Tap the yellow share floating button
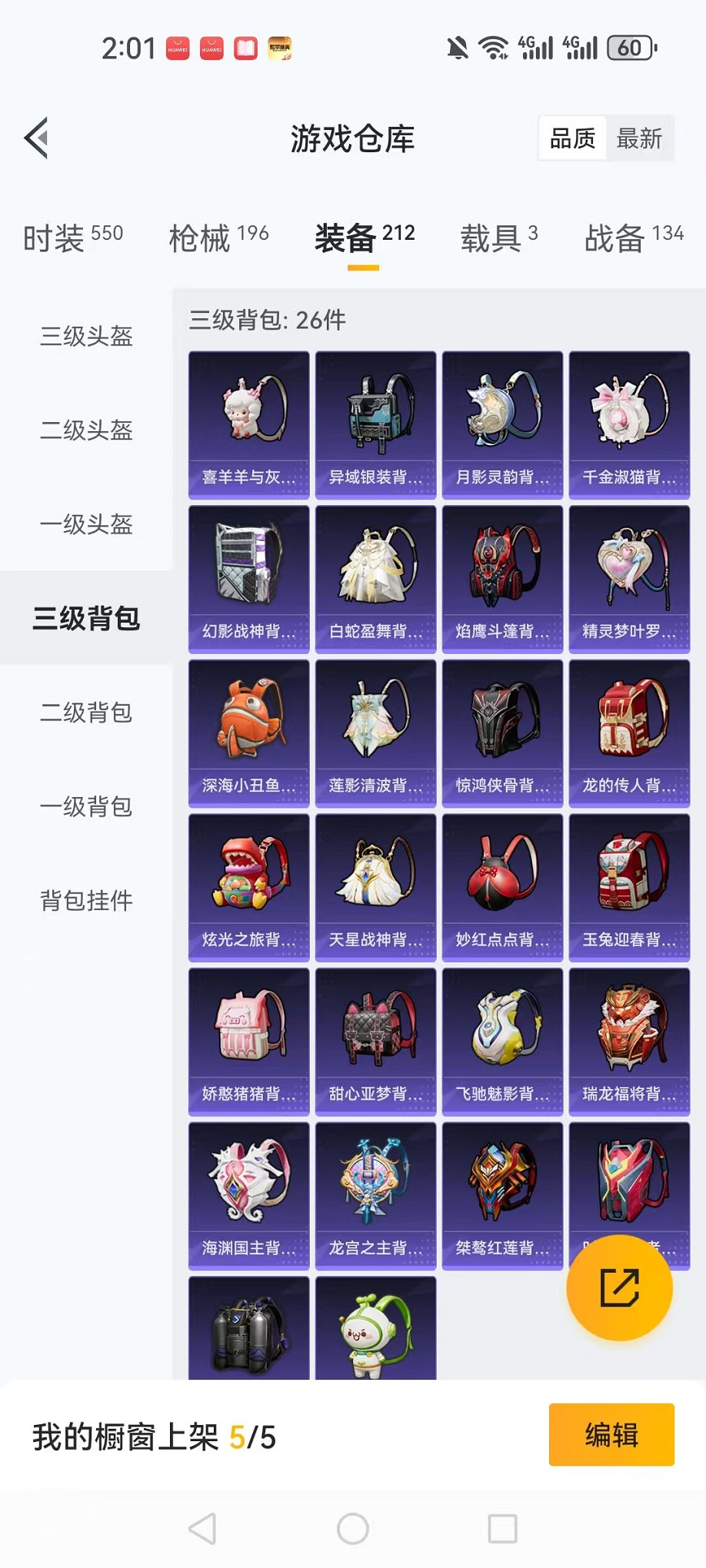706x1568 pixels. 619,1287
